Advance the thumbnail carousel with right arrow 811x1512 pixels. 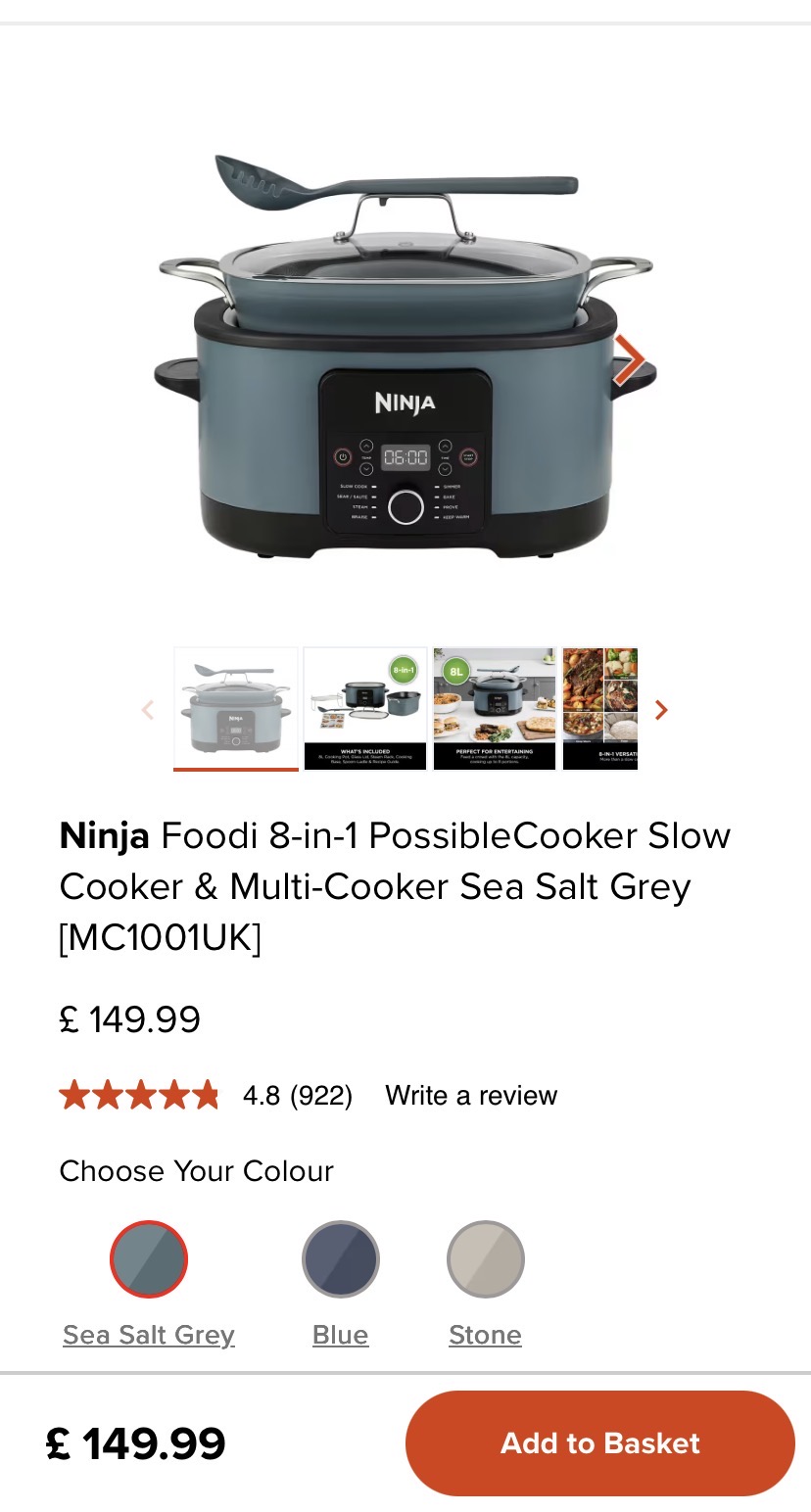pos(661,710)
